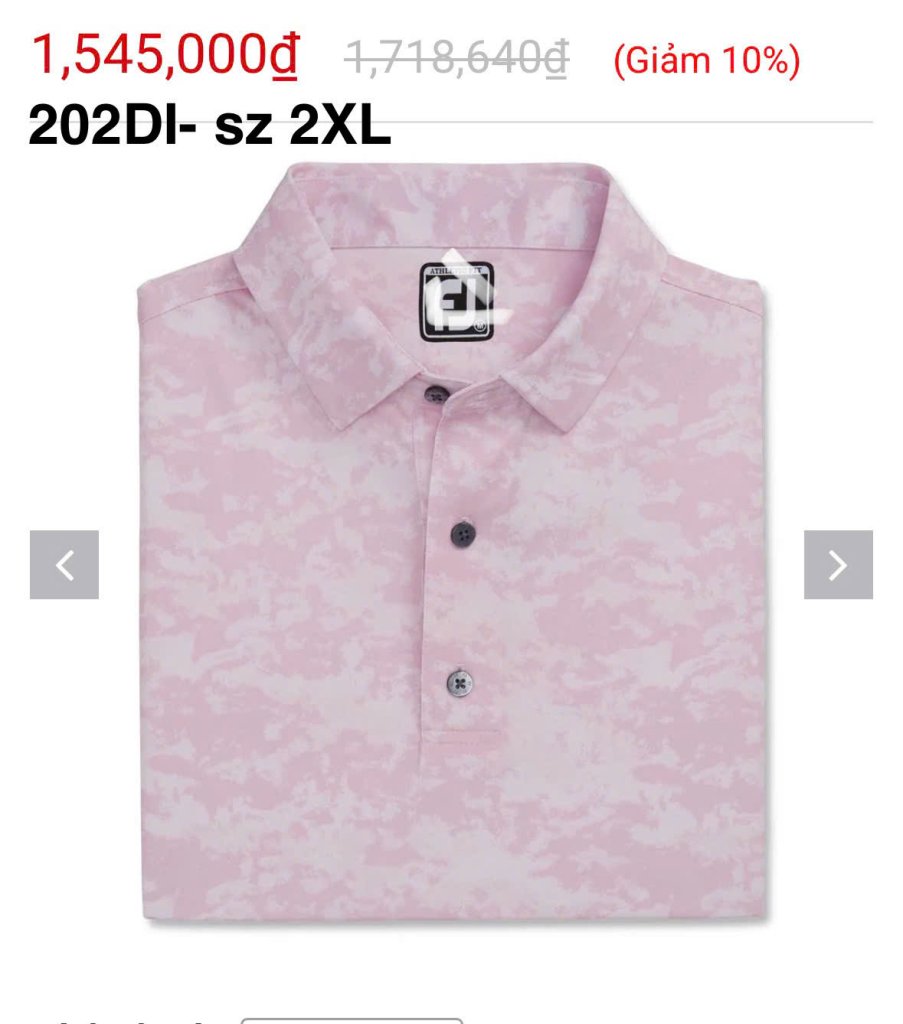
Task: Show the previous product image
Action: pos(64,565)
